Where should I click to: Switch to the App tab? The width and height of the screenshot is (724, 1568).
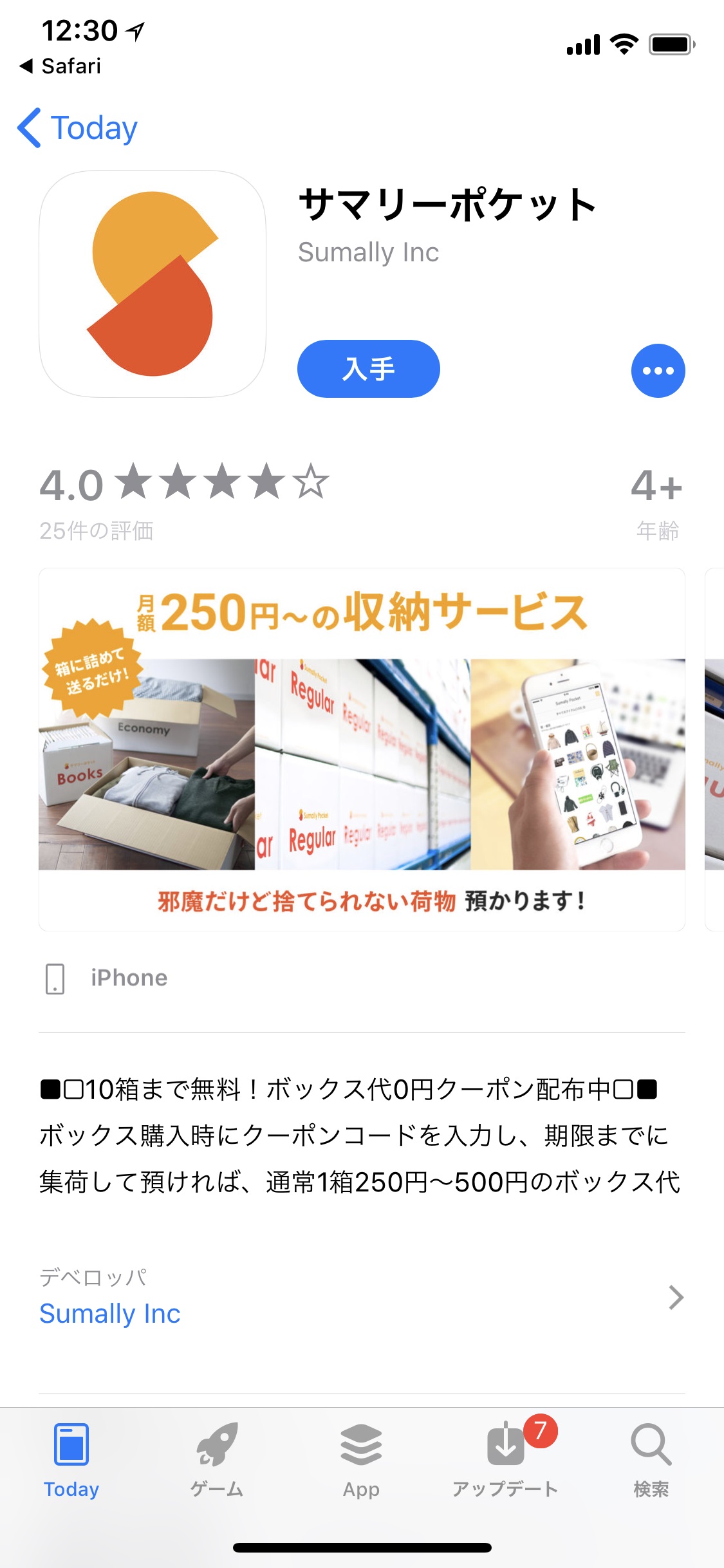click(361, 1461)
